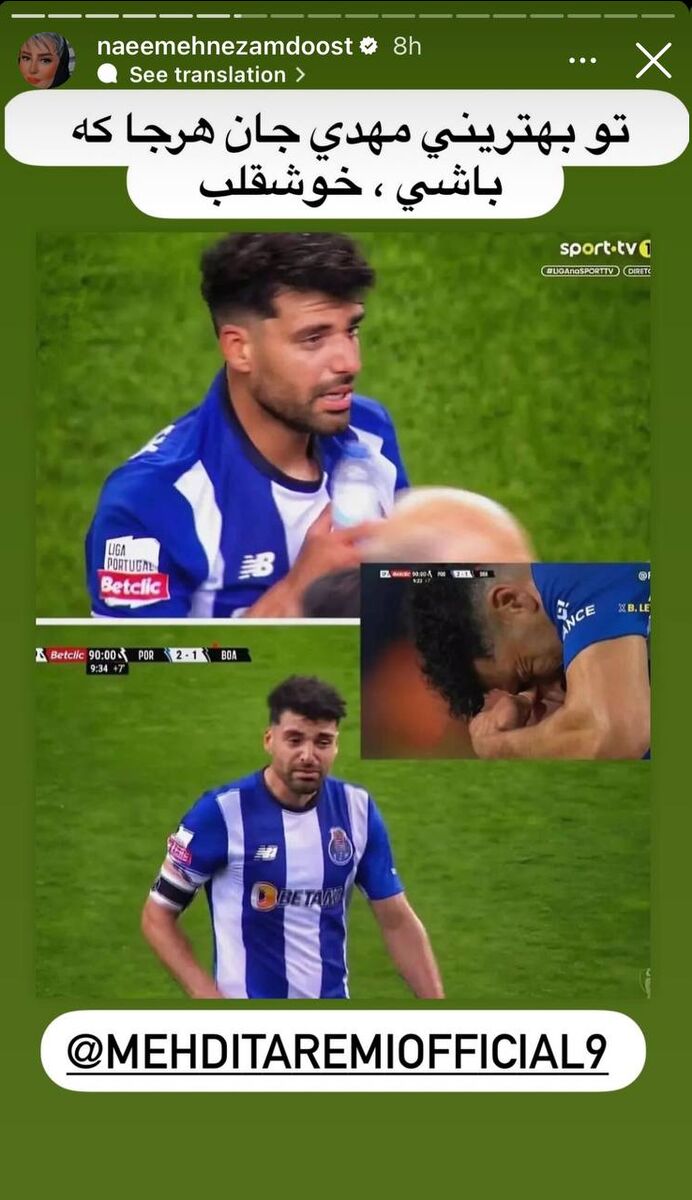Open the @MEHDITAREMIOFFICIAL9 mention
The image size is (692, 1200).
[x=342, y=1051]
